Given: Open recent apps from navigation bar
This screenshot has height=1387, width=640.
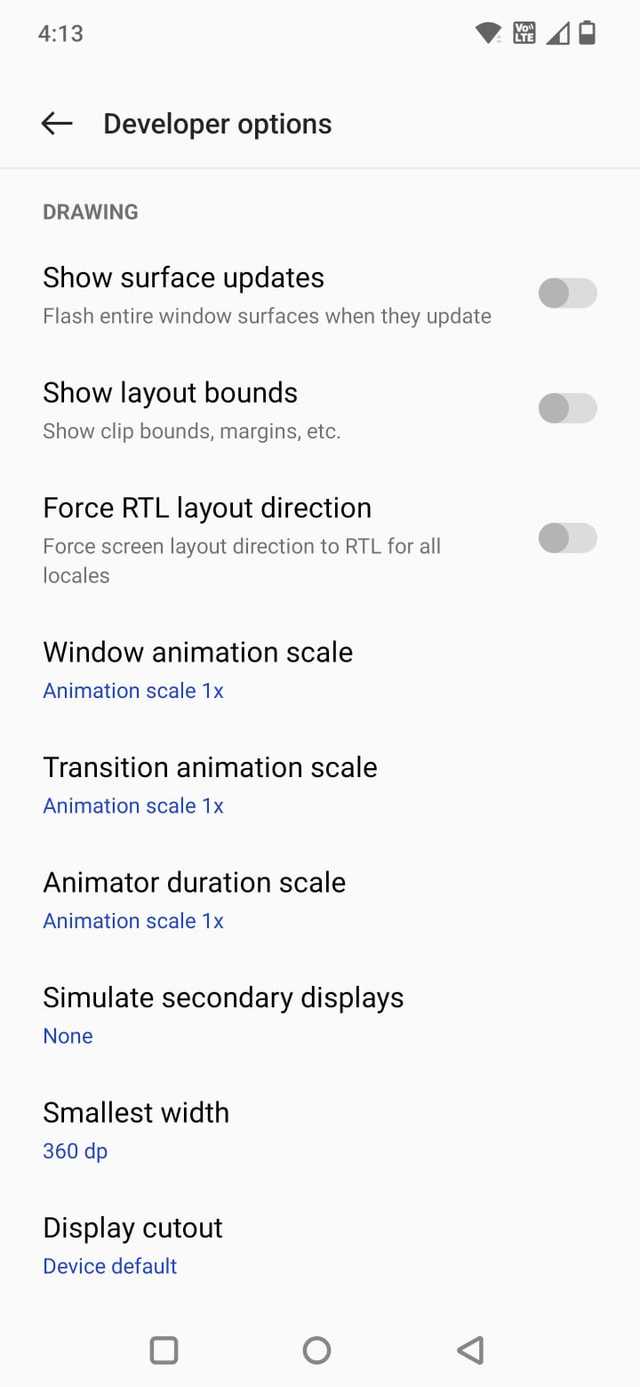Looking at the screenshot, I should coord(164,1350).
